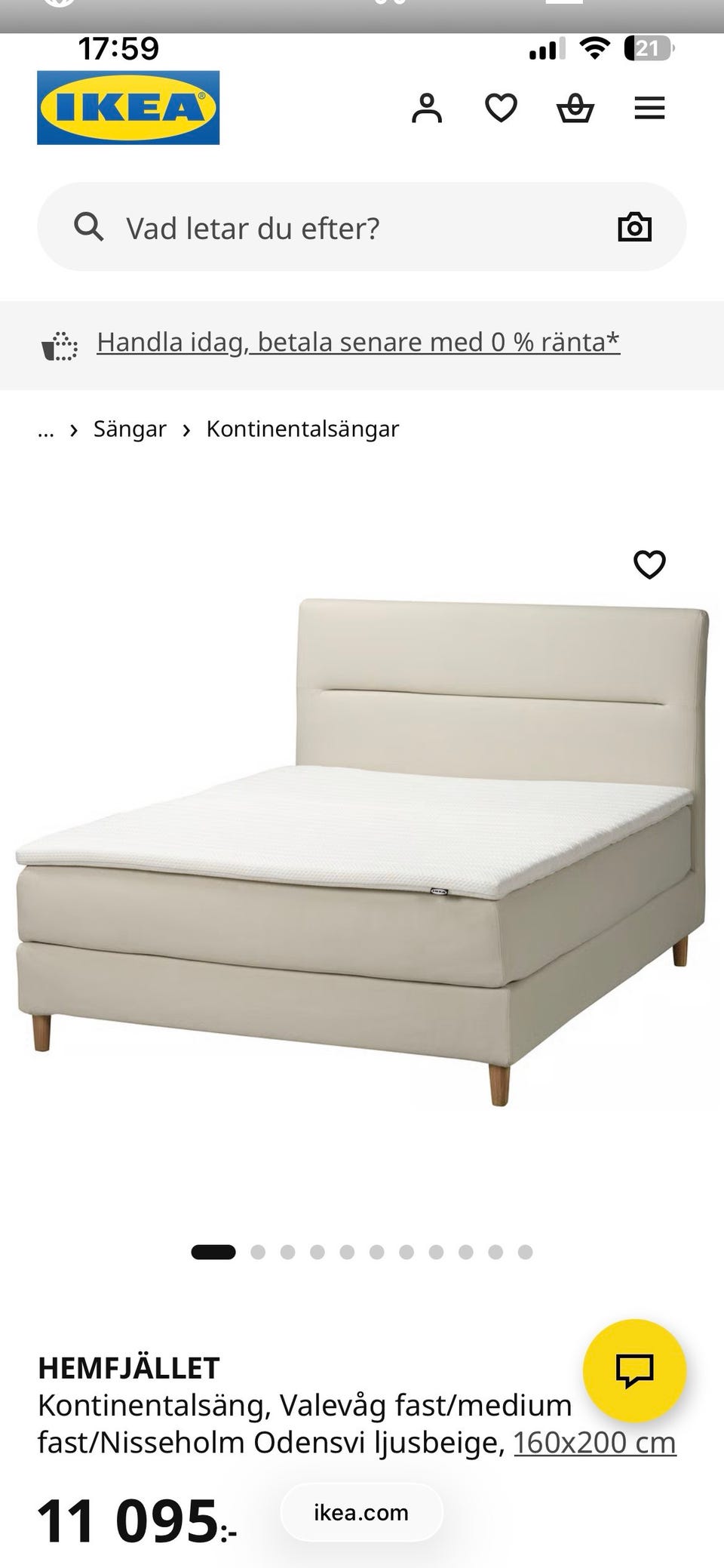Add HEMFJÄLLET bed to wishlist via heart toggle
This screenshot has height=1568, width=724.
[x=649, y=564]
